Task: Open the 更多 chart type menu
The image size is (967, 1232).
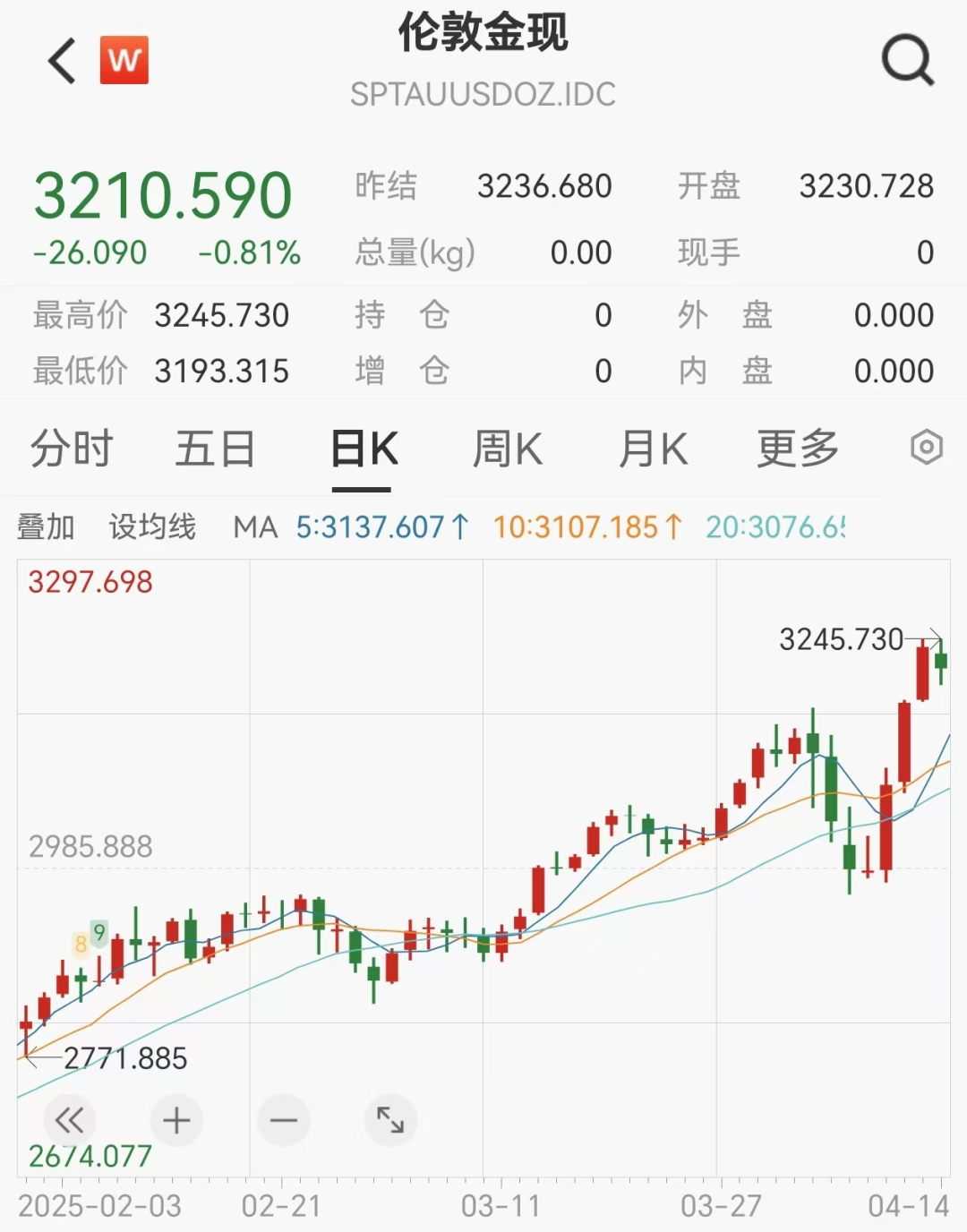Action: point(795,448)
